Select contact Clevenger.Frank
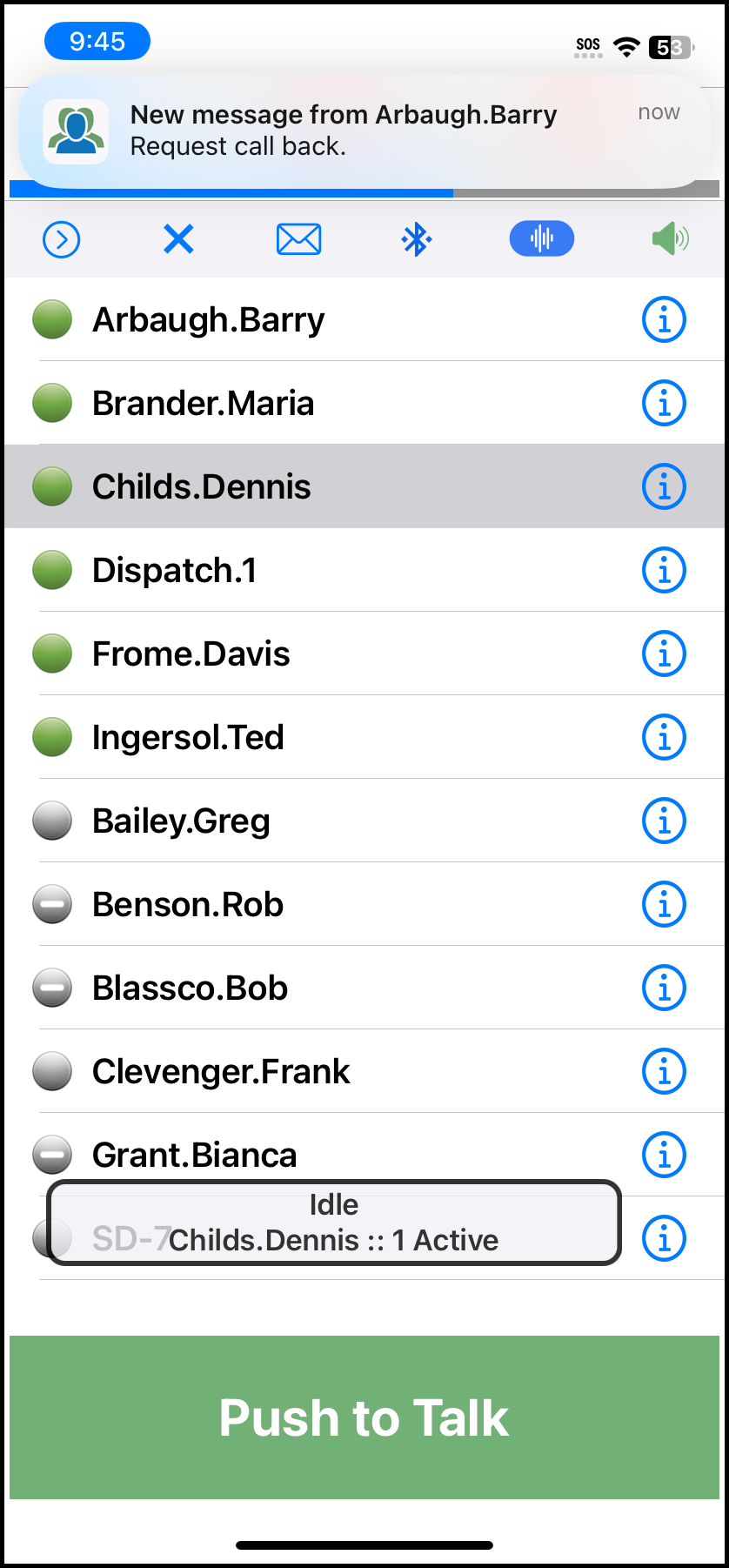 364,1071
